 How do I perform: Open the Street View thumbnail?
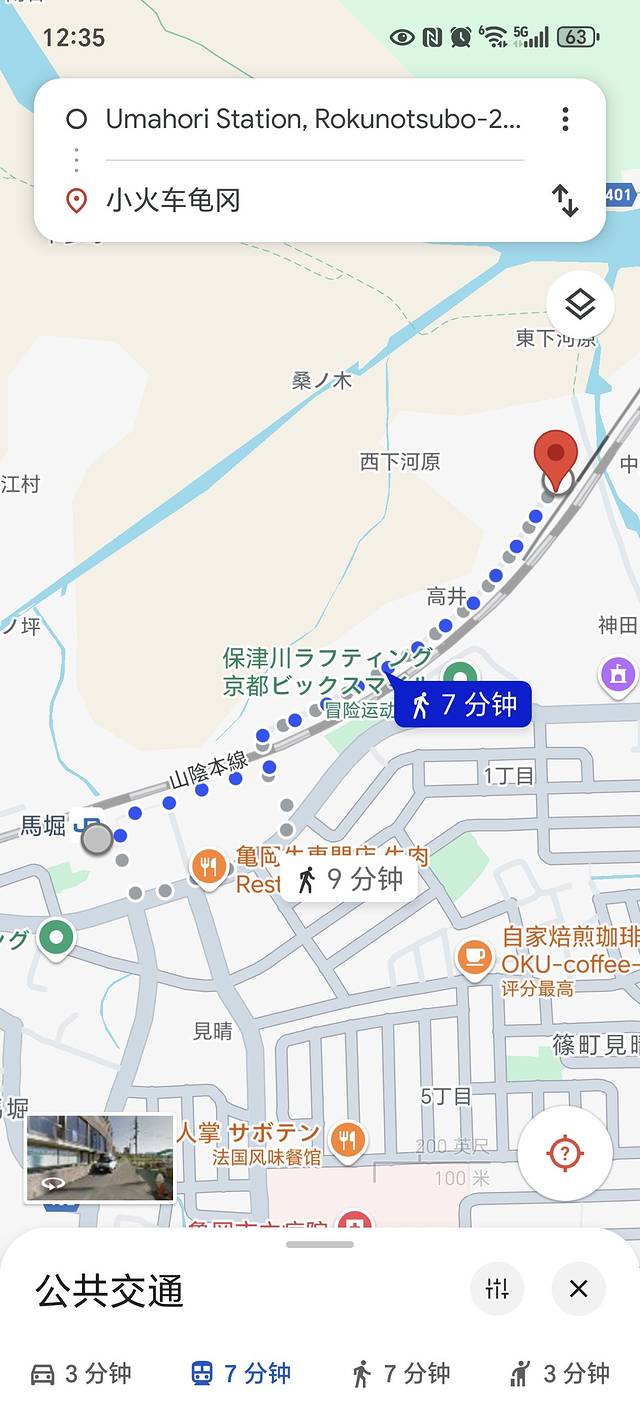100,1158
